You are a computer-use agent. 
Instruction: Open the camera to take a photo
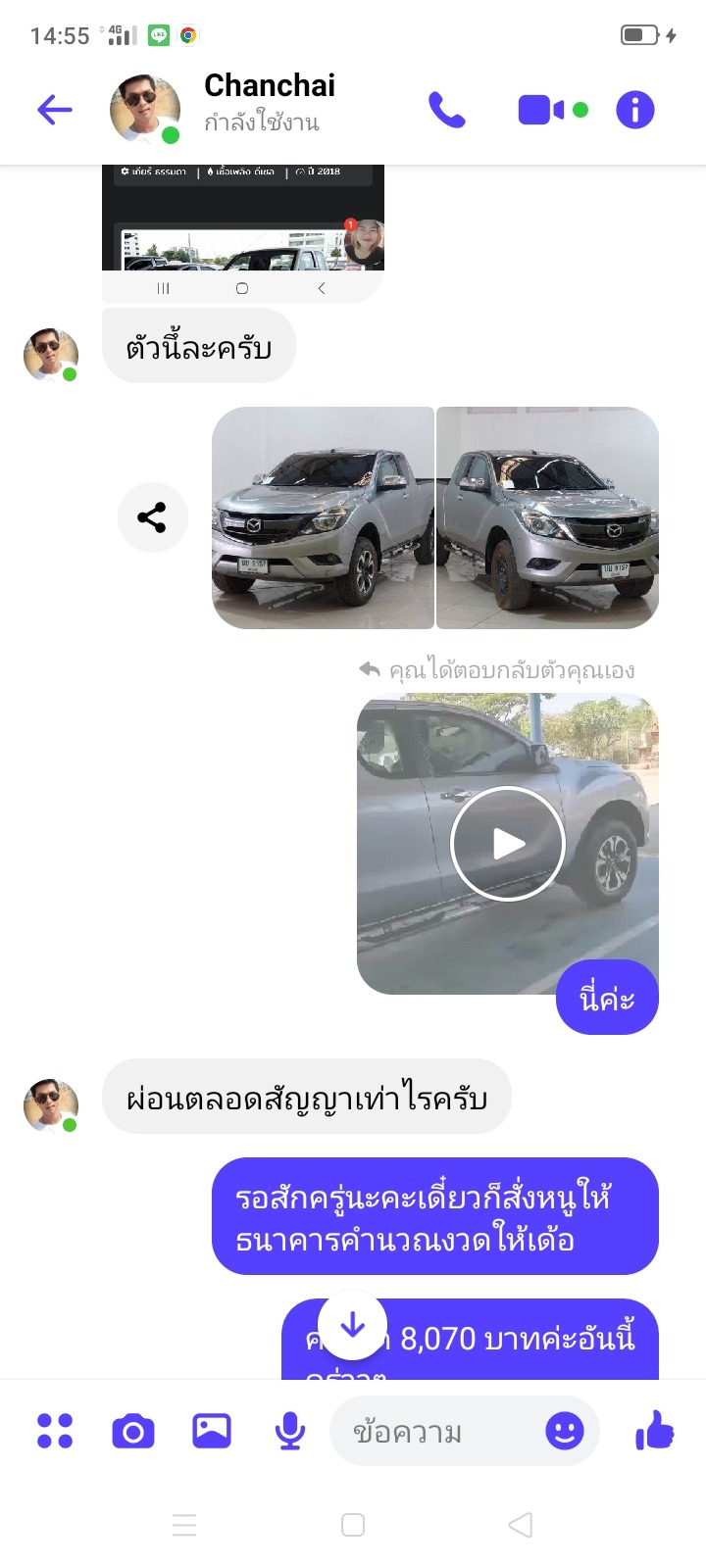tap(133, 1432)
